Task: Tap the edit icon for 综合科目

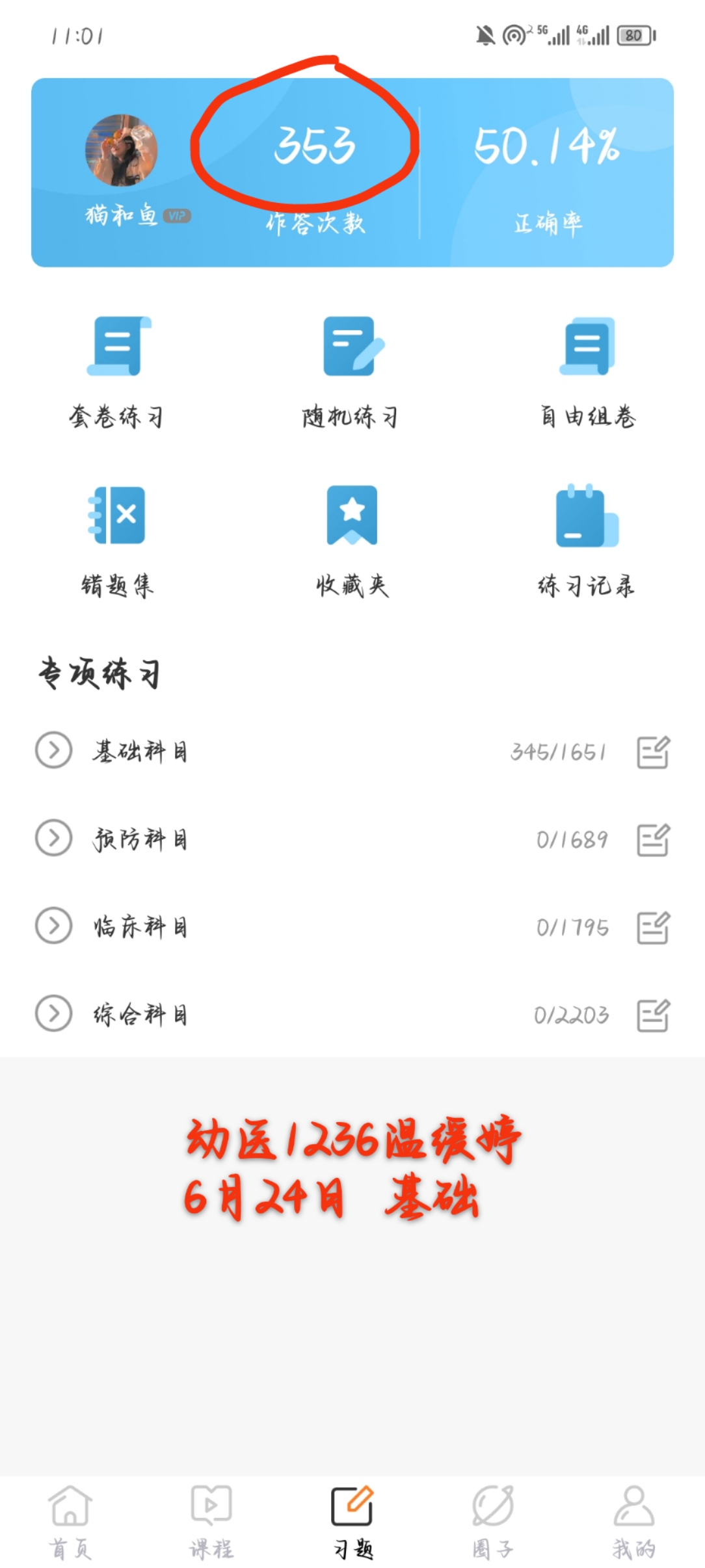Action: coord(653,1015)
